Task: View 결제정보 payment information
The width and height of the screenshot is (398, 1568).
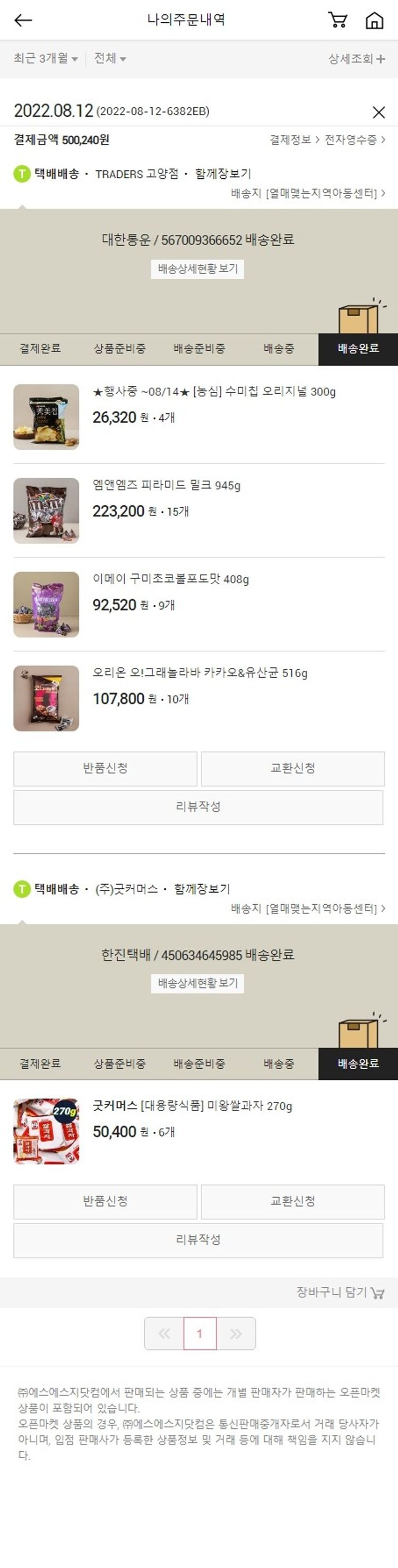Action: coord(294,140)
